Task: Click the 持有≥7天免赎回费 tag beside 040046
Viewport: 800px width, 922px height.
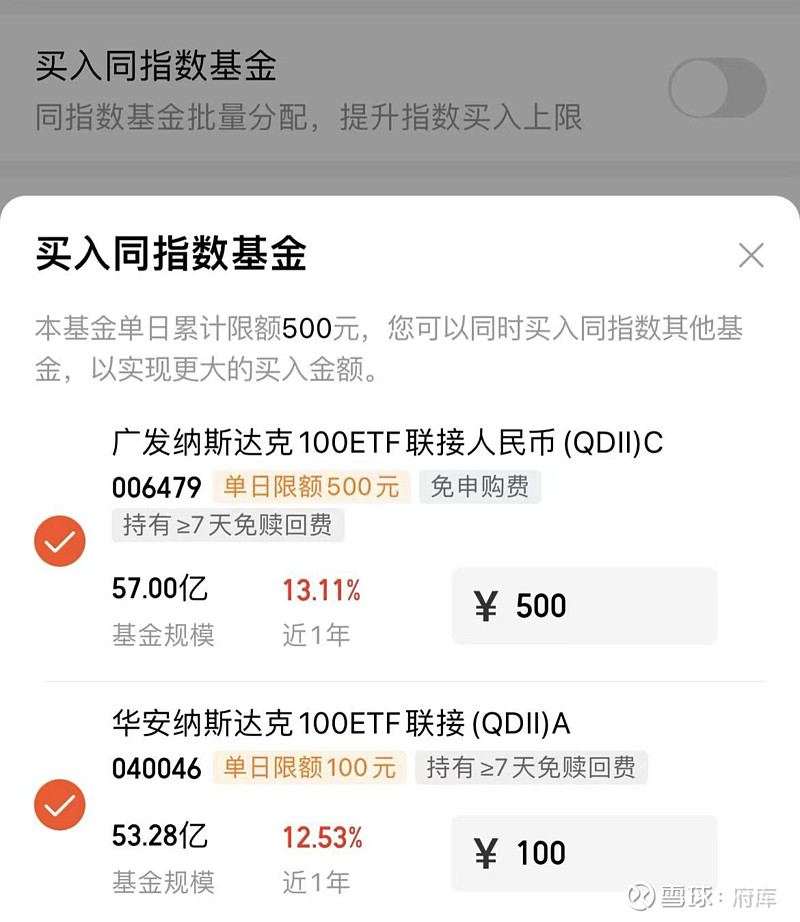Action: point(534,768)
